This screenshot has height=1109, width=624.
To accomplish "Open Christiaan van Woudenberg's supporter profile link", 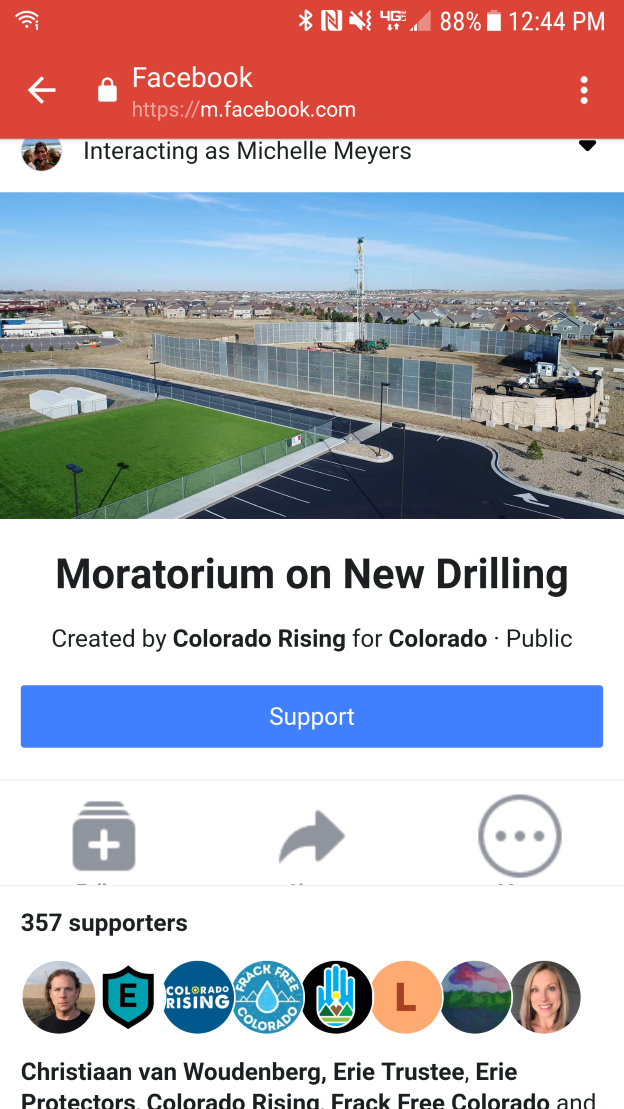I will [x=171, y=1072].
